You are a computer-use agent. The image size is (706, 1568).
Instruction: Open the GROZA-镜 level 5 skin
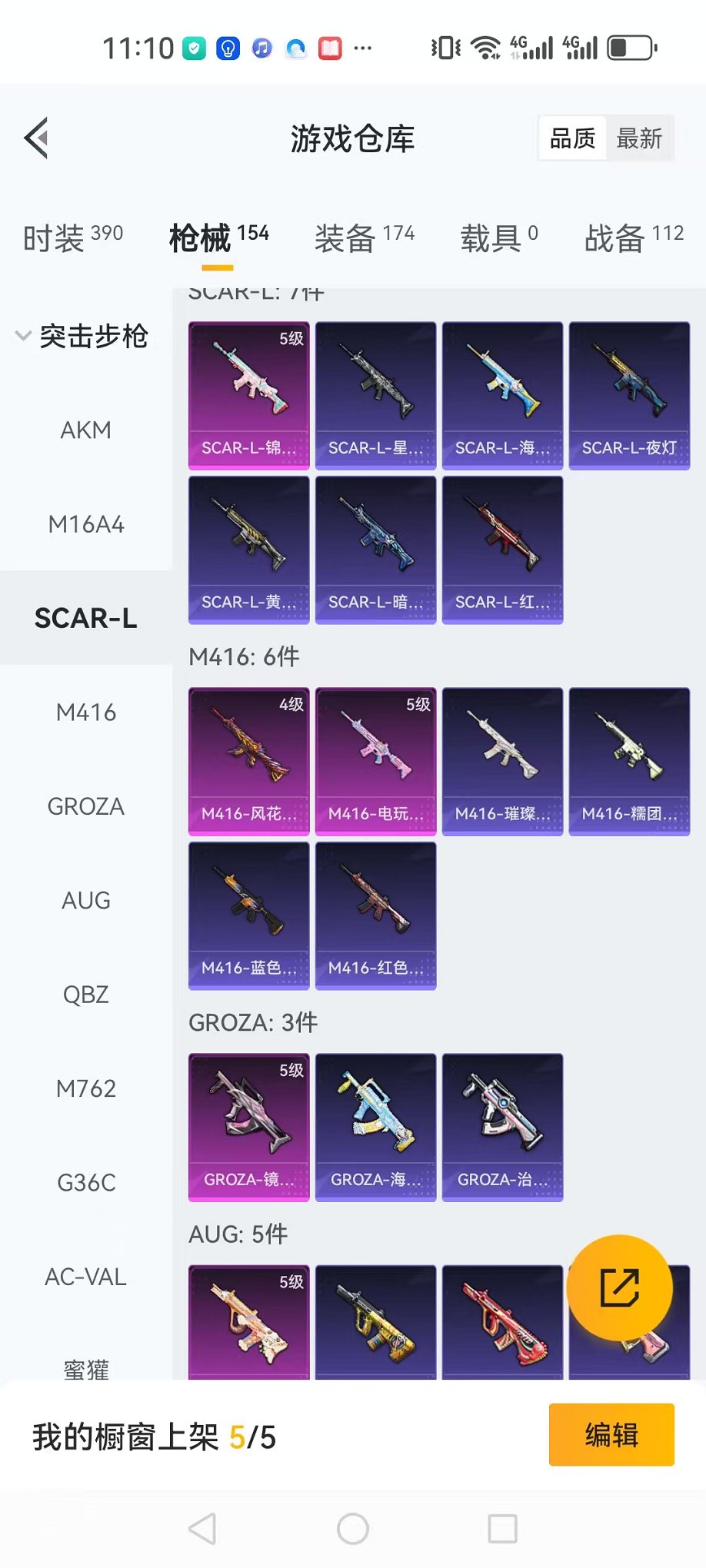[x=249, y=1127]
